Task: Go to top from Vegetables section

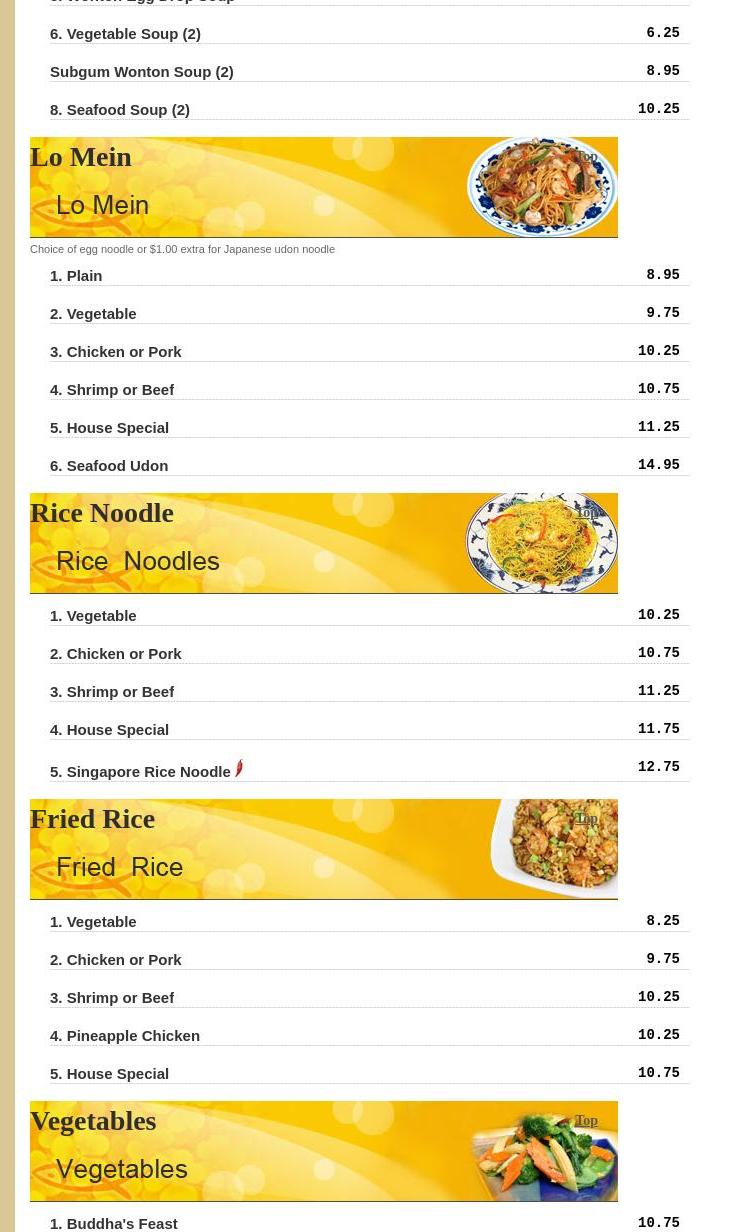Action: tap(586, 1121)
